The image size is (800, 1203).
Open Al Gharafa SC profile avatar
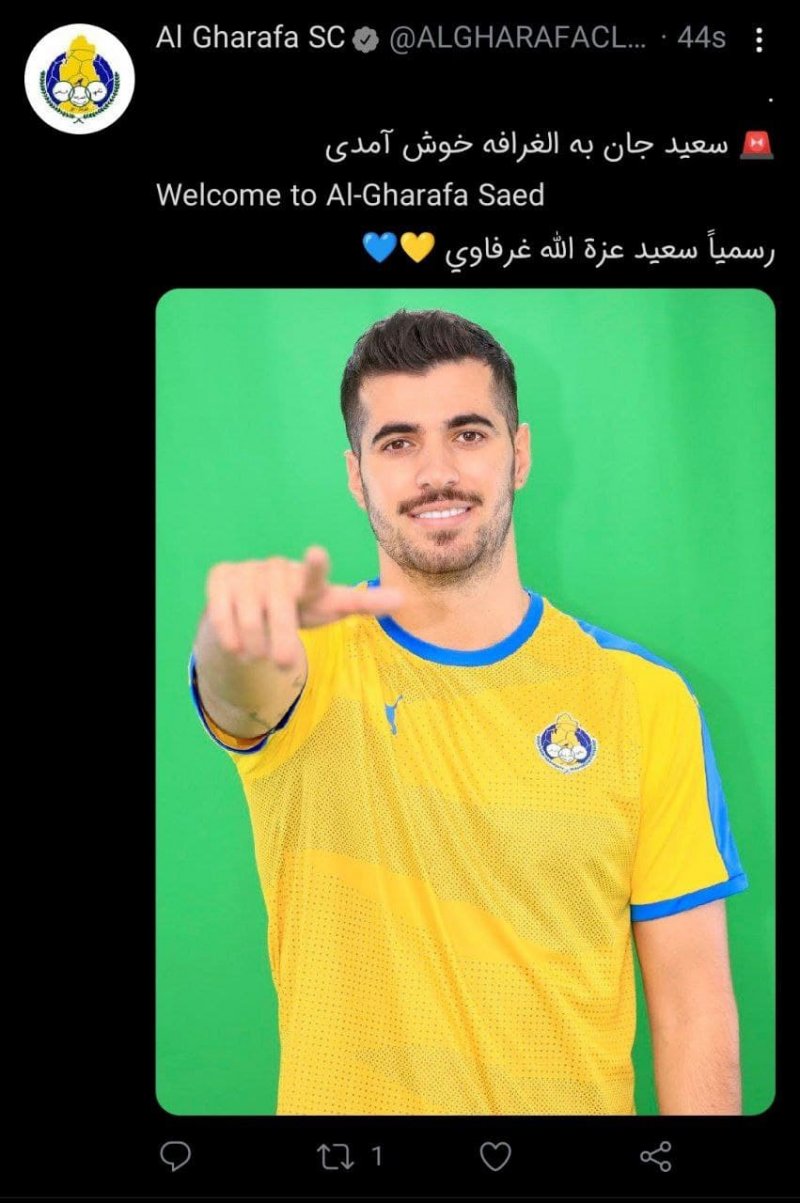pos(79,78)
